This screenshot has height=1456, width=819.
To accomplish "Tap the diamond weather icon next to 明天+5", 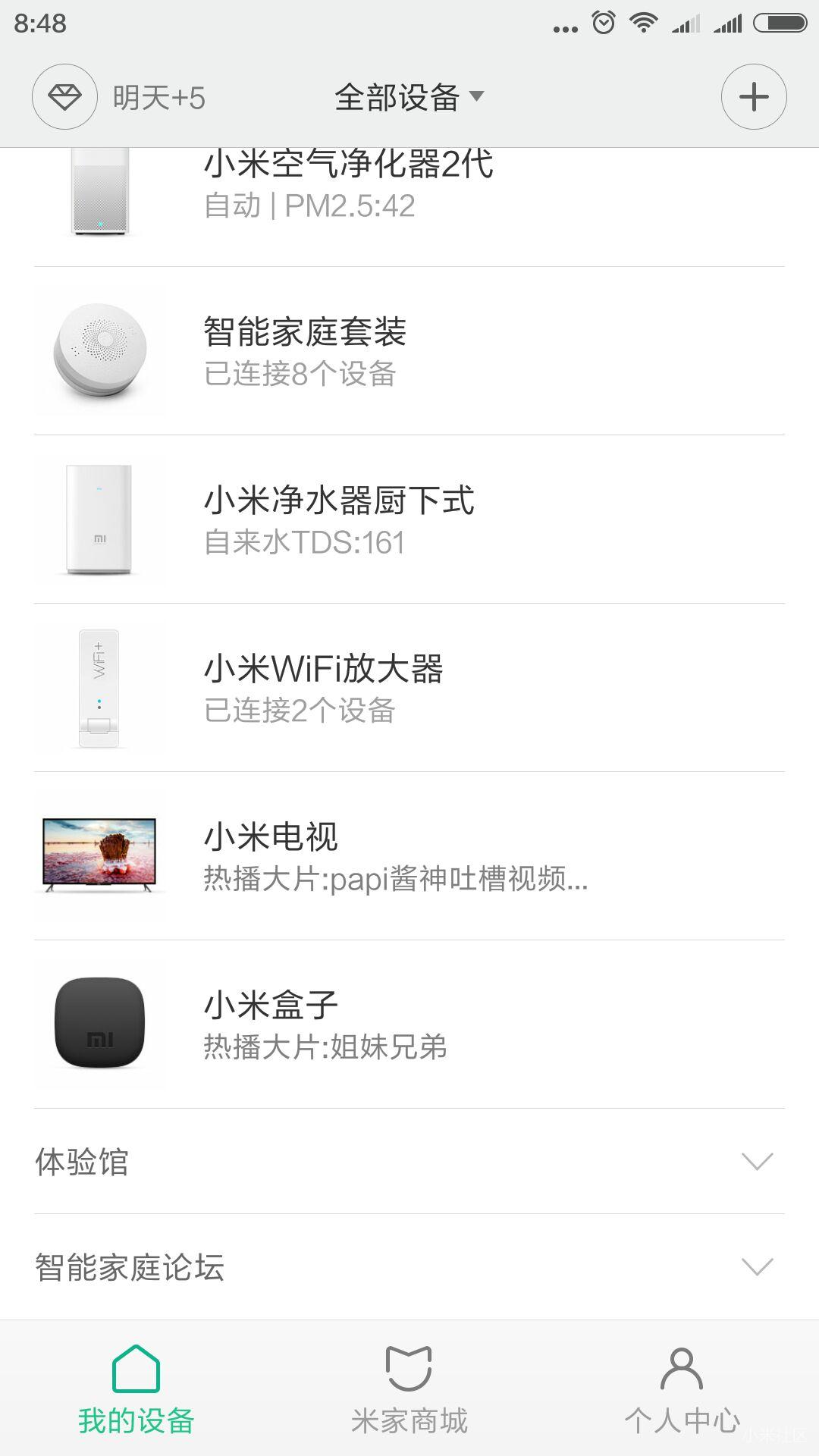I will 64,97.
